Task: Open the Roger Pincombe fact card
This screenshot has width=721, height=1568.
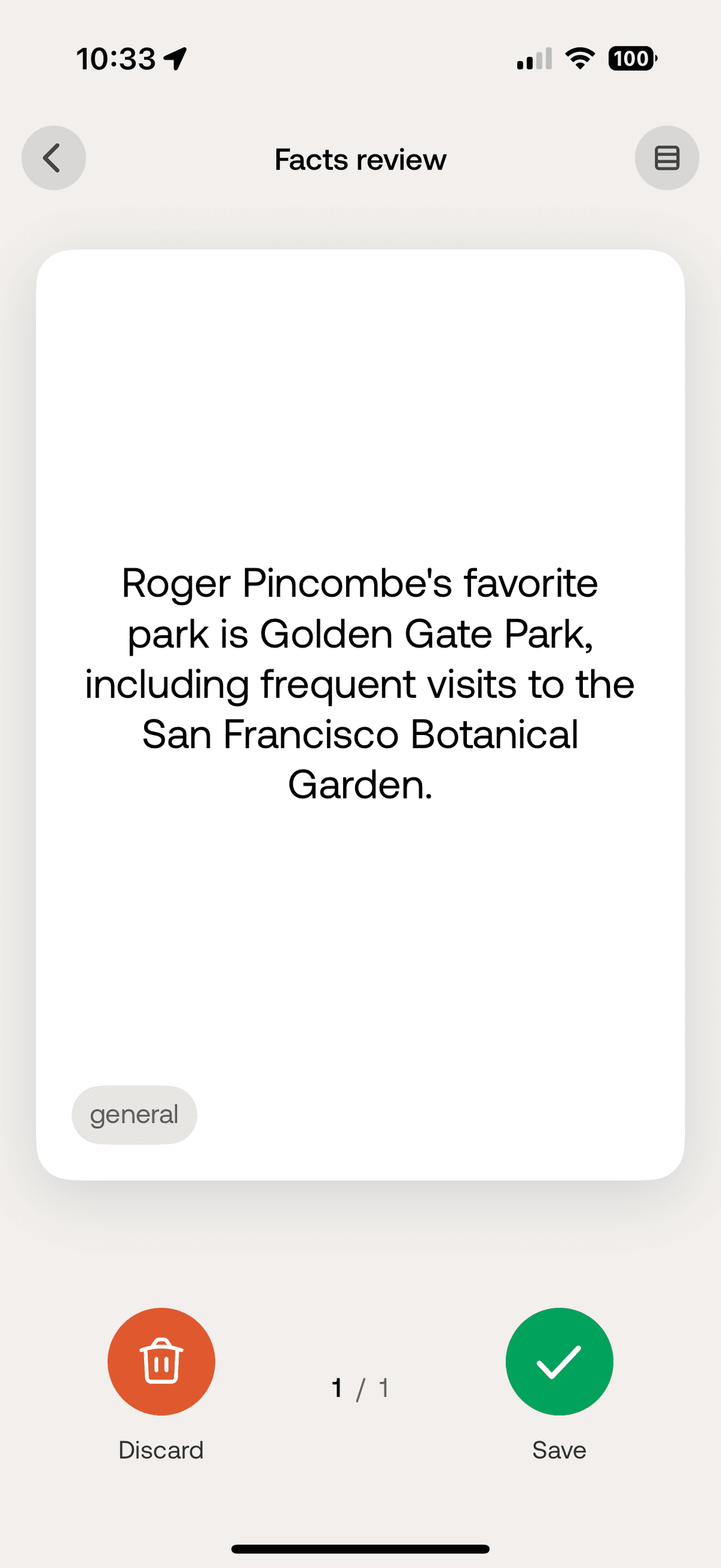Action: pos(360,714)
